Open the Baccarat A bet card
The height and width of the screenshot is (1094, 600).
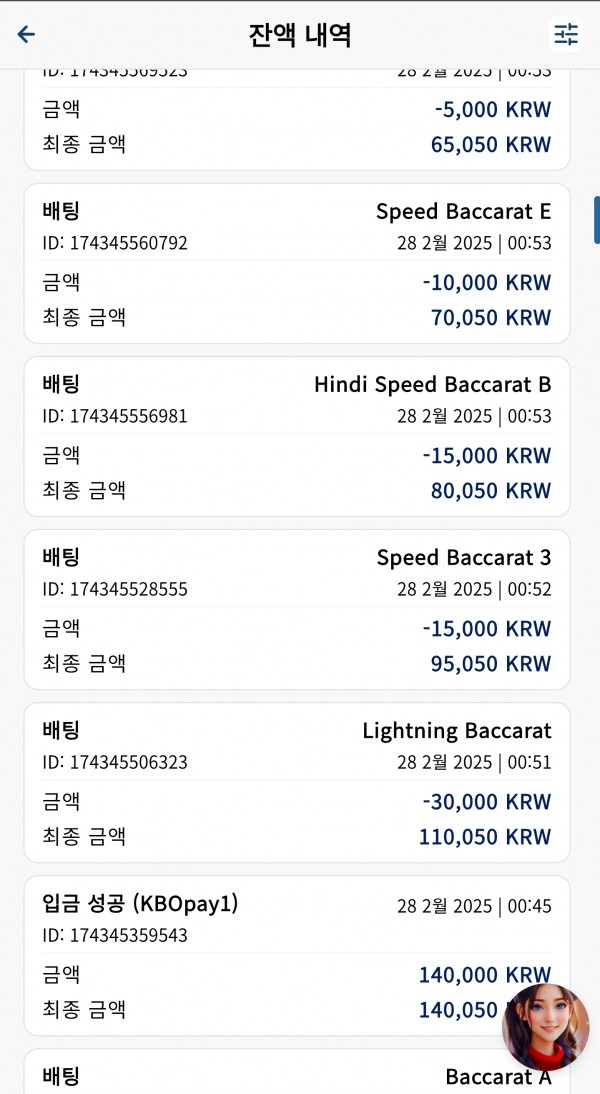(x=297, y=1072)
